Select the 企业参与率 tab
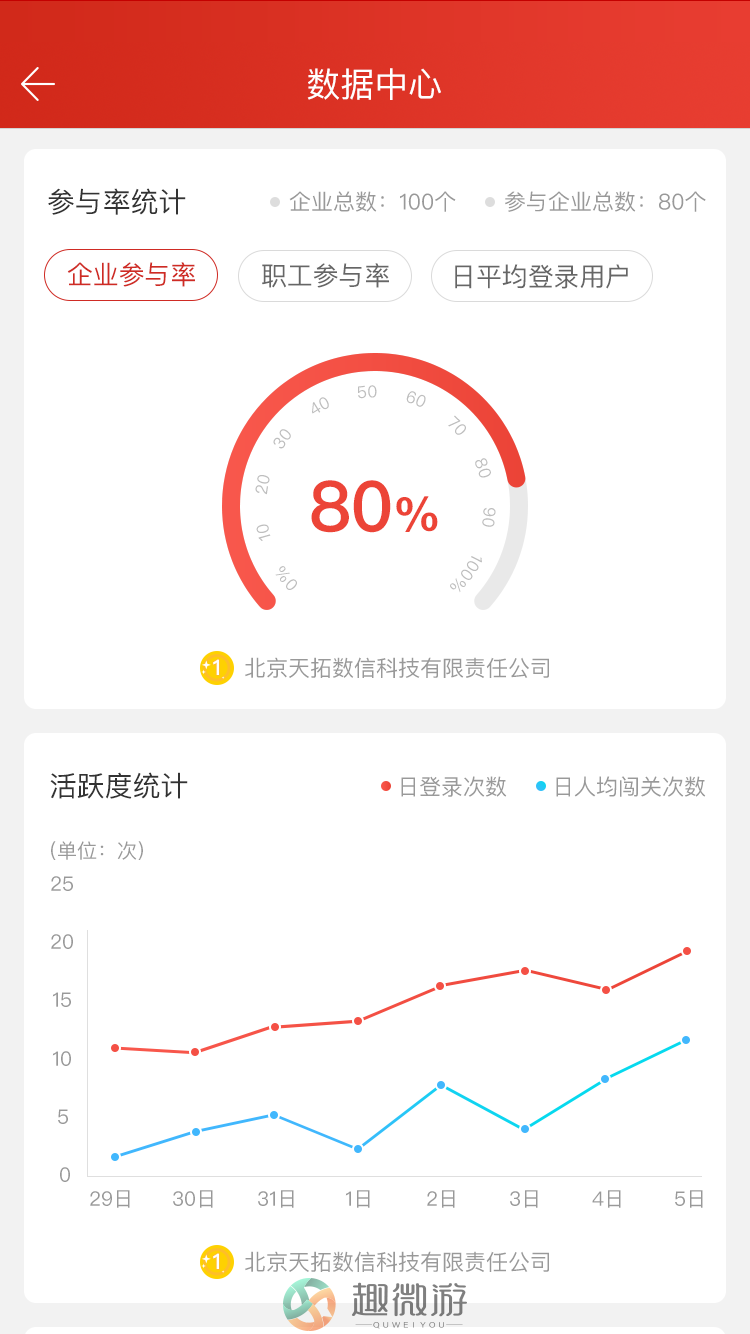Screen dimensions: 750x1334 point(131,275)
